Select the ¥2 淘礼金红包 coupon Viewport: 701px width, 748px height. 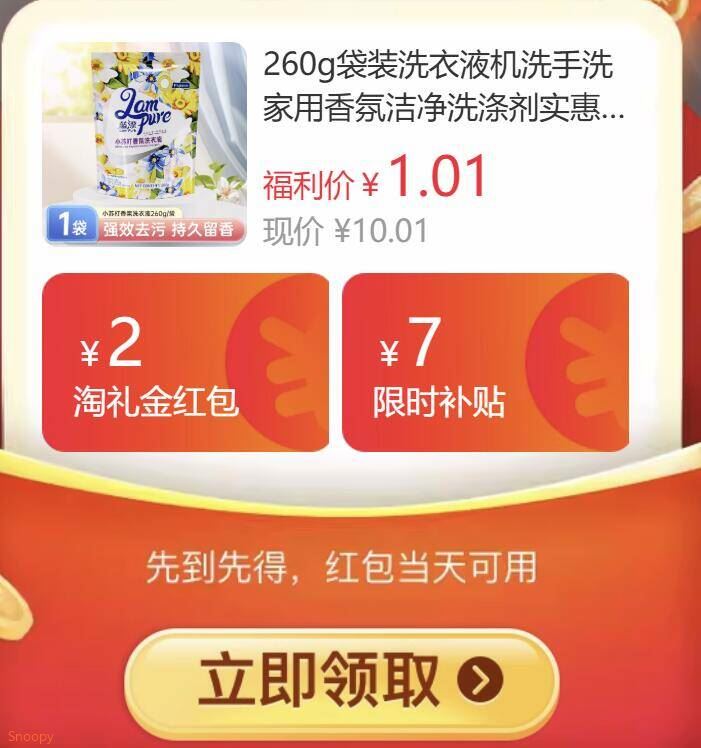coord(185,362)
